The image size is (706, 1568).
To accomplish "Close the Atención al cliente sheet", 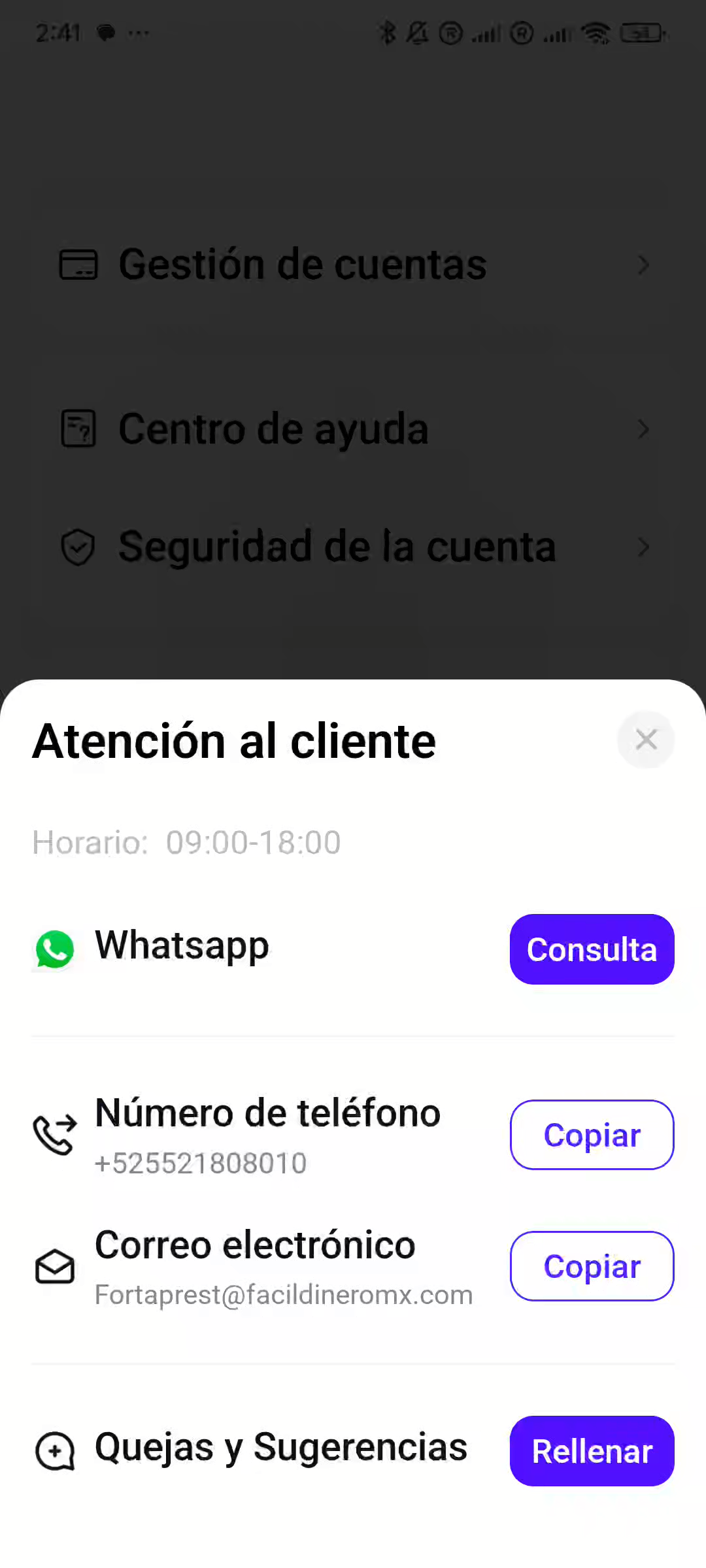I will coord(646,740).
